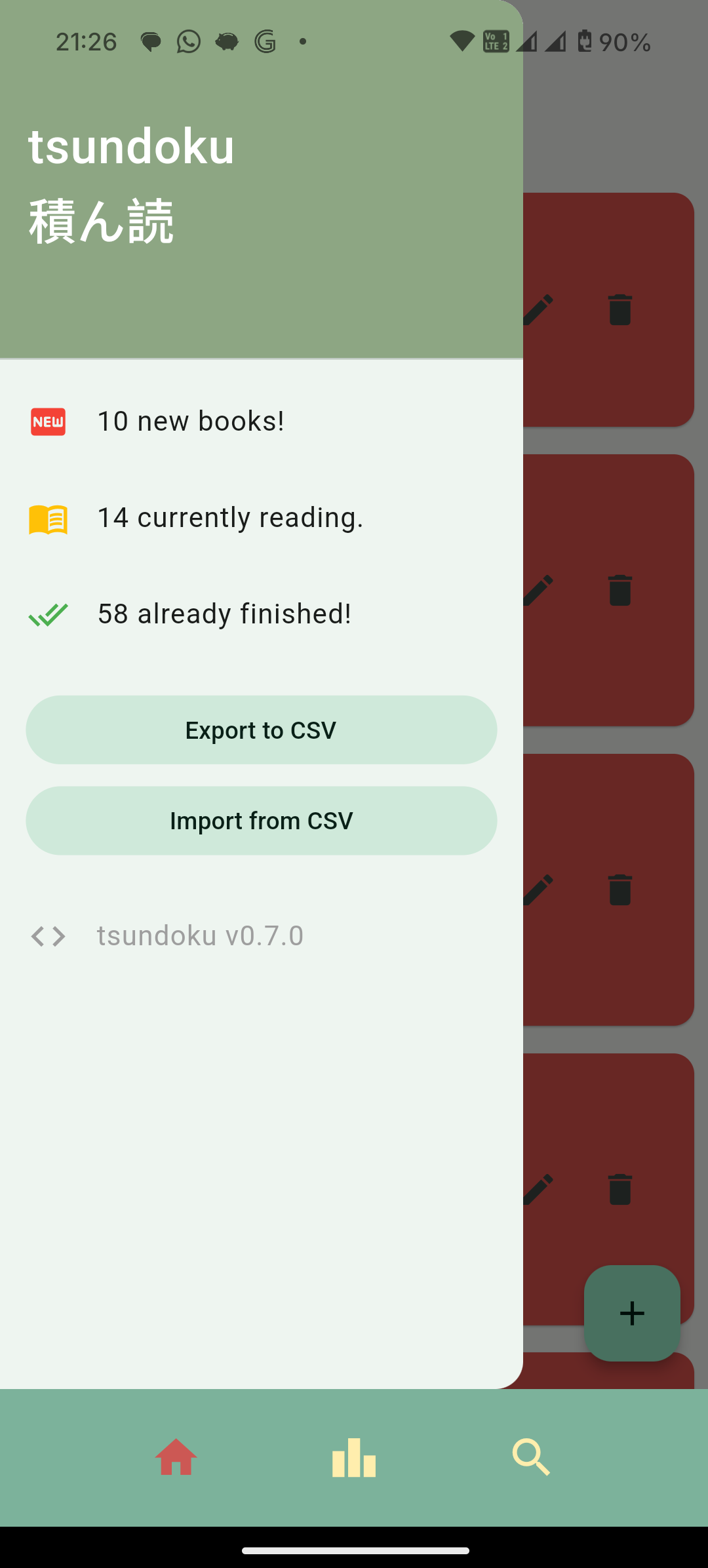
Task: Export the library to CSV
Action: (x=262, y=730)
